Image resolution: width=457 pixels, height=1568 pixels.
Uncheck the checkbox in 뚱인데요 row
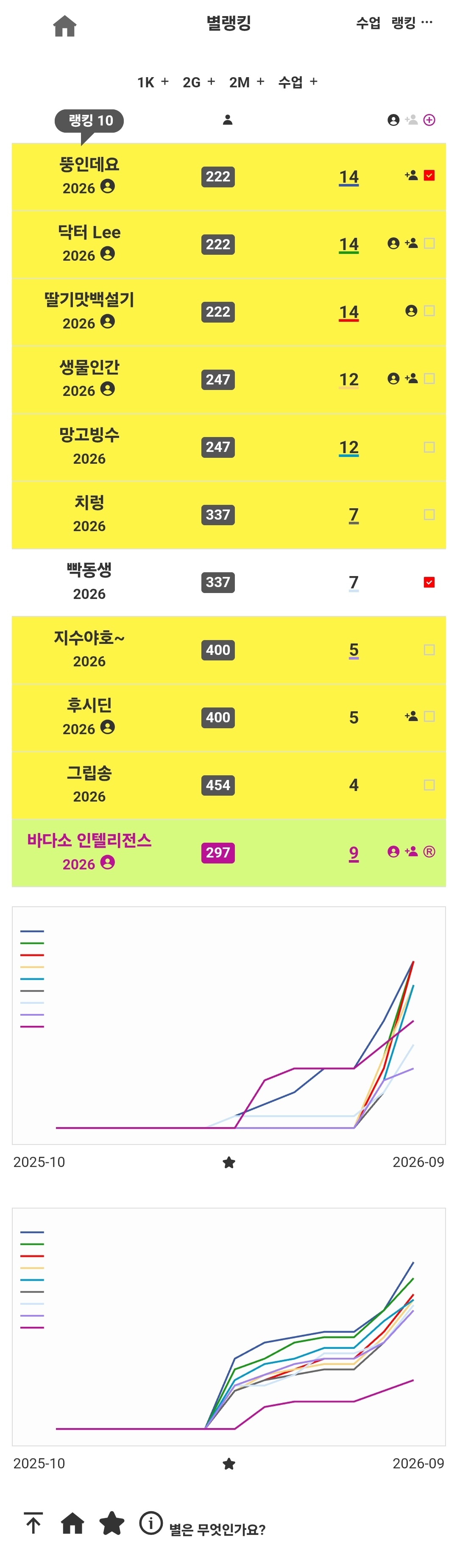tap(429, 175)
